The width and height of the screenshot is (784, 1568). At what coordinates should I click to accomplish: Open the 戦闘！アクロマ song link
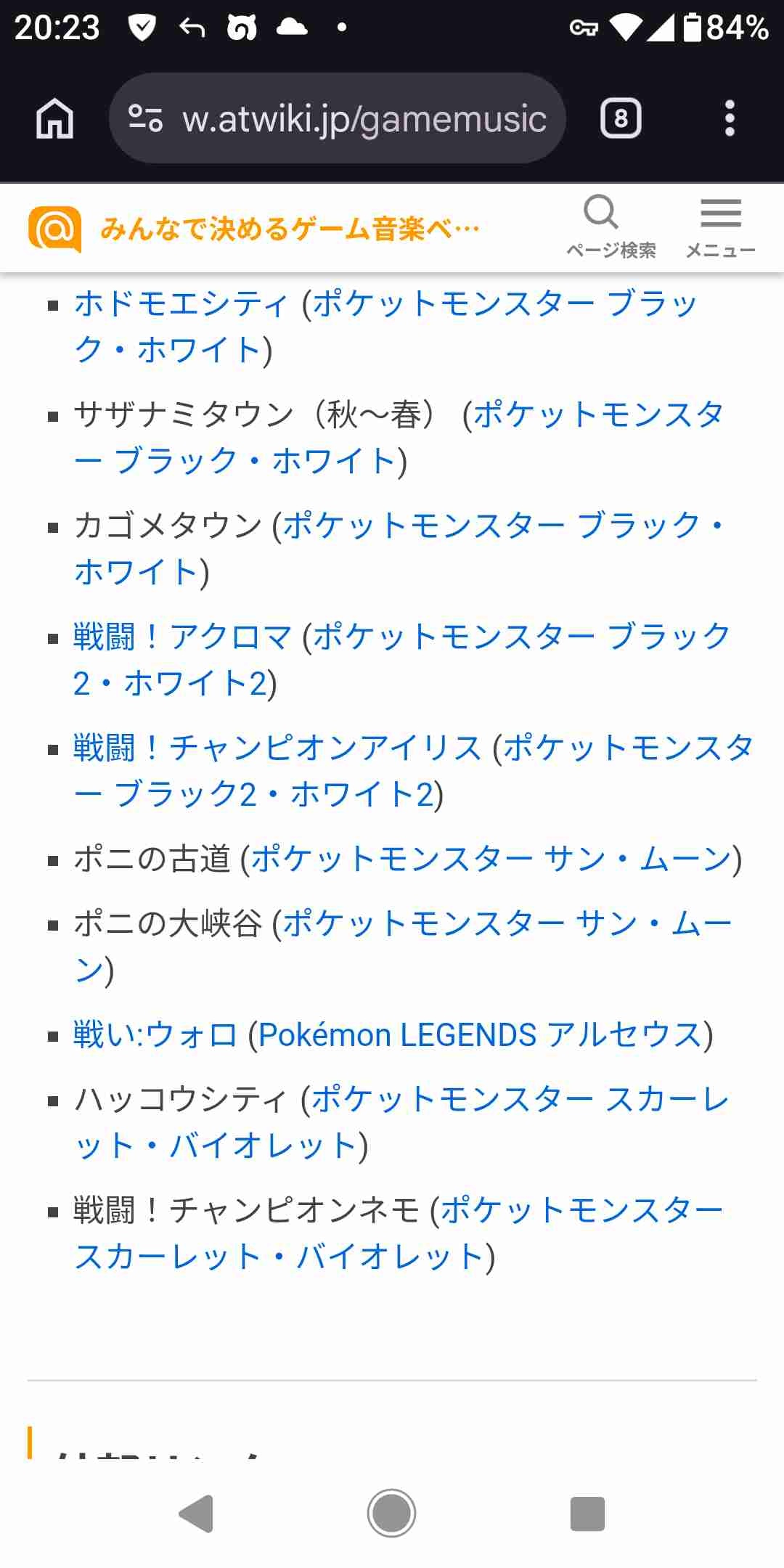pos(182,637)
